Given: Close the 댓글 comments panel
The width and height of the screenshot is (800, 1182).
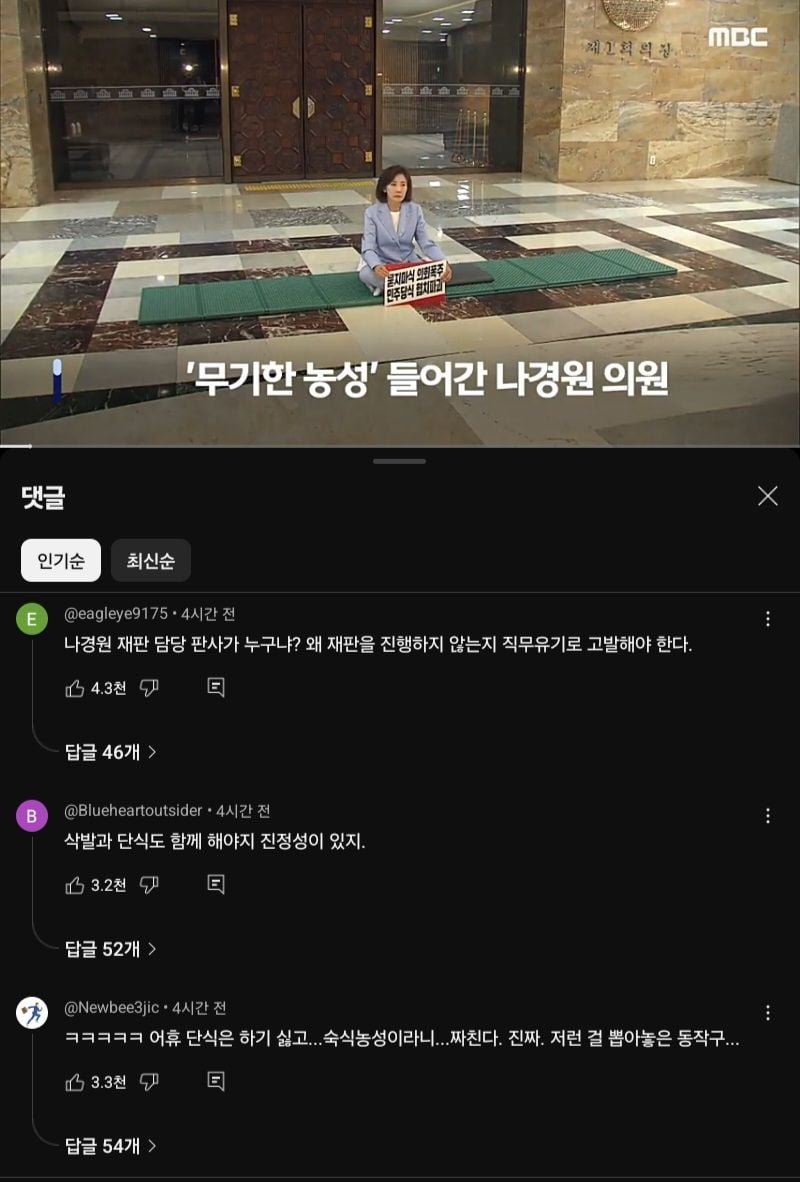Looking at the screenshot, I should 767,496.
